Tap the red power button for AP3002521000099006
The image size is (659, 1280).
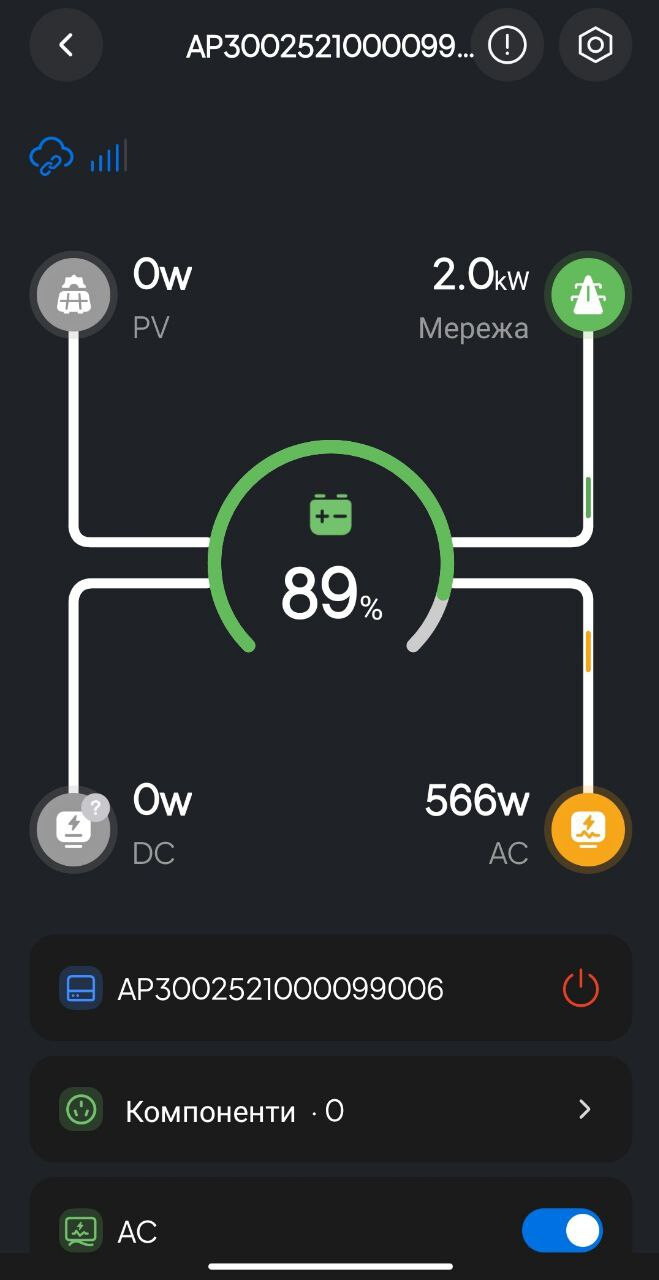click(x=581, y=989)
